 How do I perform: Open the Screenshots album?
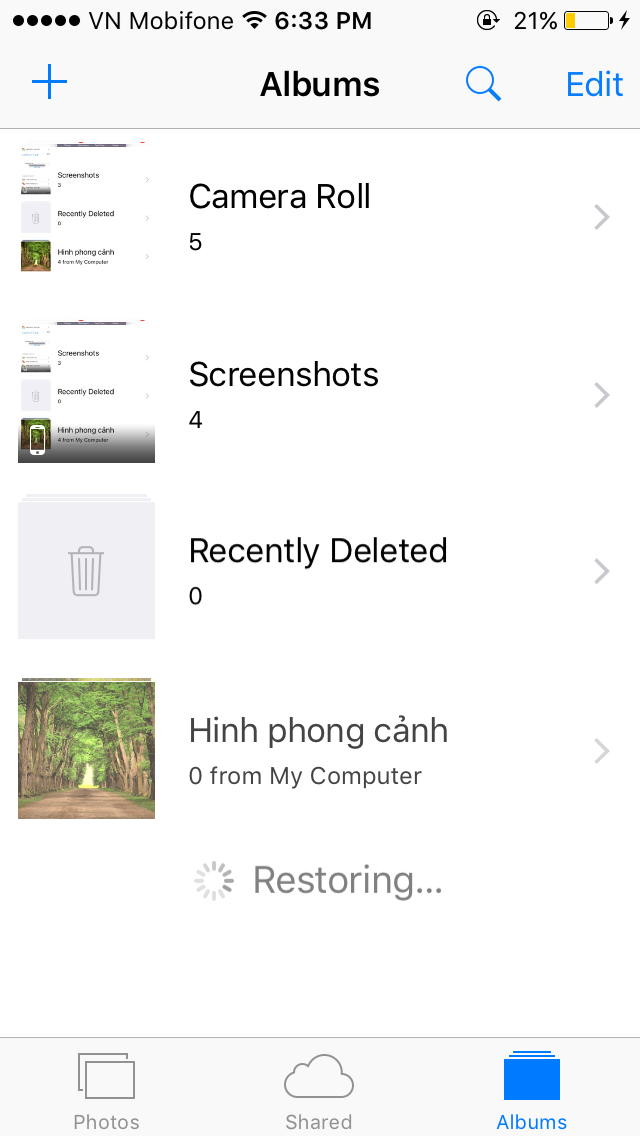click(320, 393)
